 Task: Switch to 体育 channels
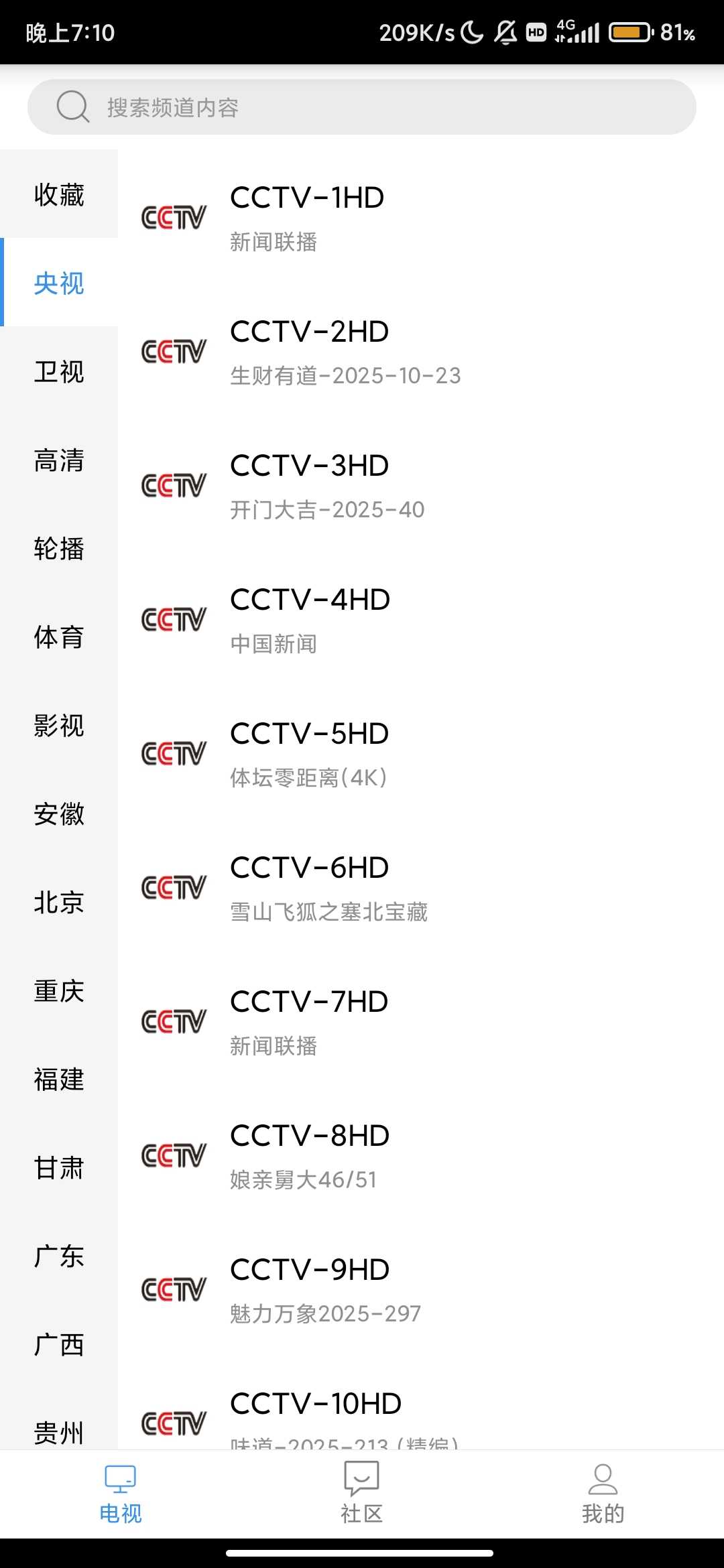59,637
